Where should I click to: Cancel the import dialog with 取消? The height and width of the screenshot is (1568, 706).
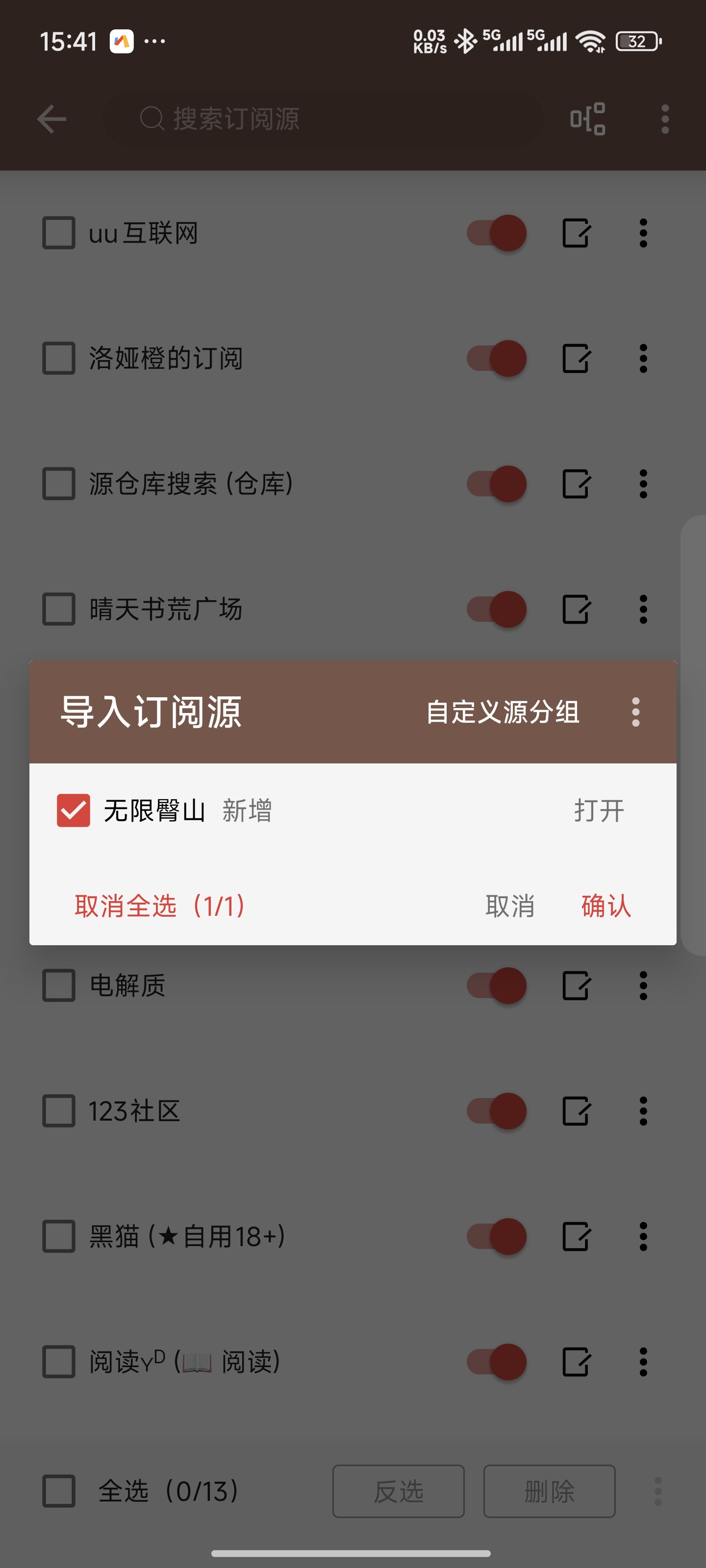point(510,905)
